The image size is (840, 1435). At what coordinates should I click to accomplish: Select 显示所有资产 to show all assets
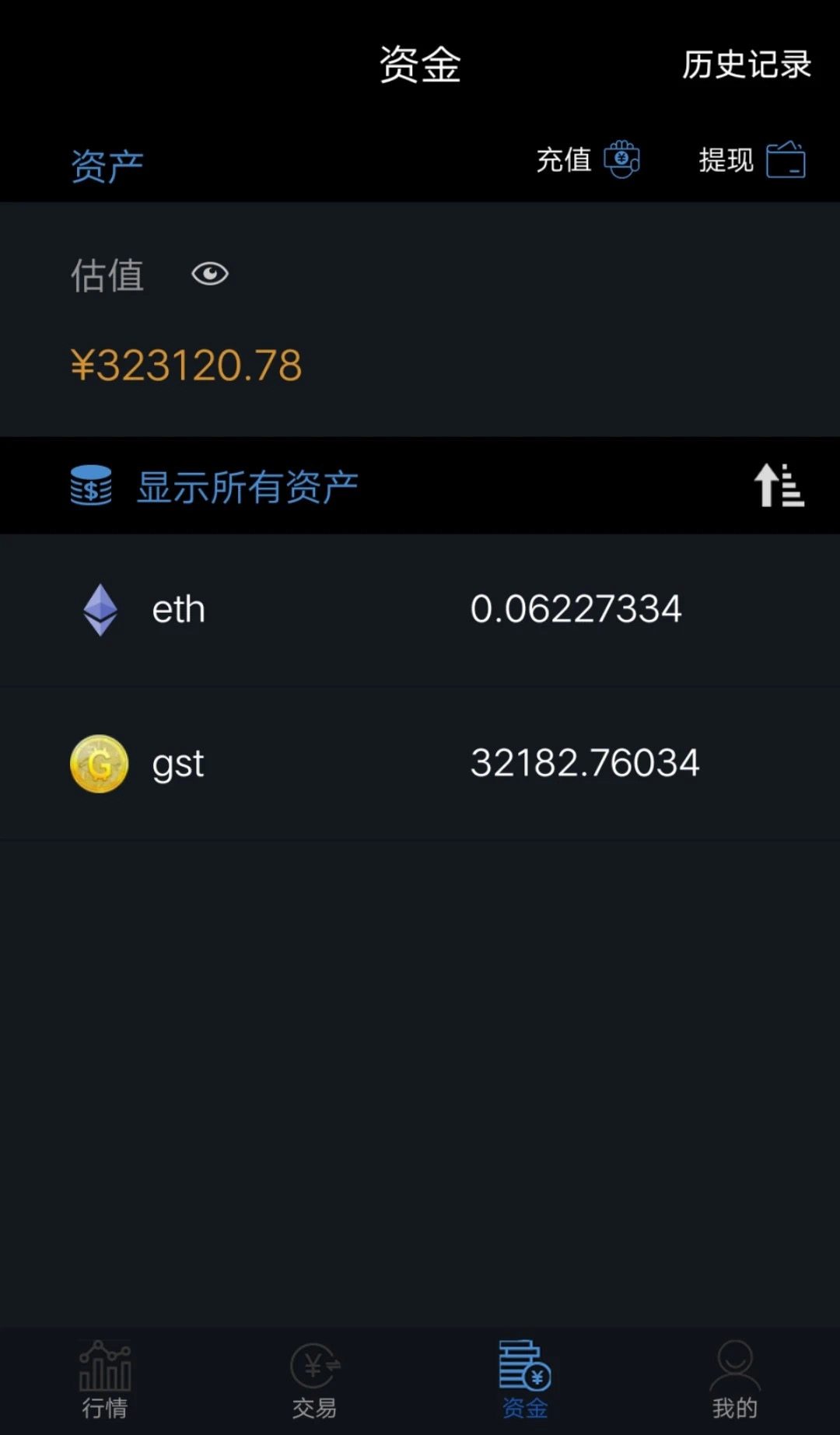[x=247, y=487]
